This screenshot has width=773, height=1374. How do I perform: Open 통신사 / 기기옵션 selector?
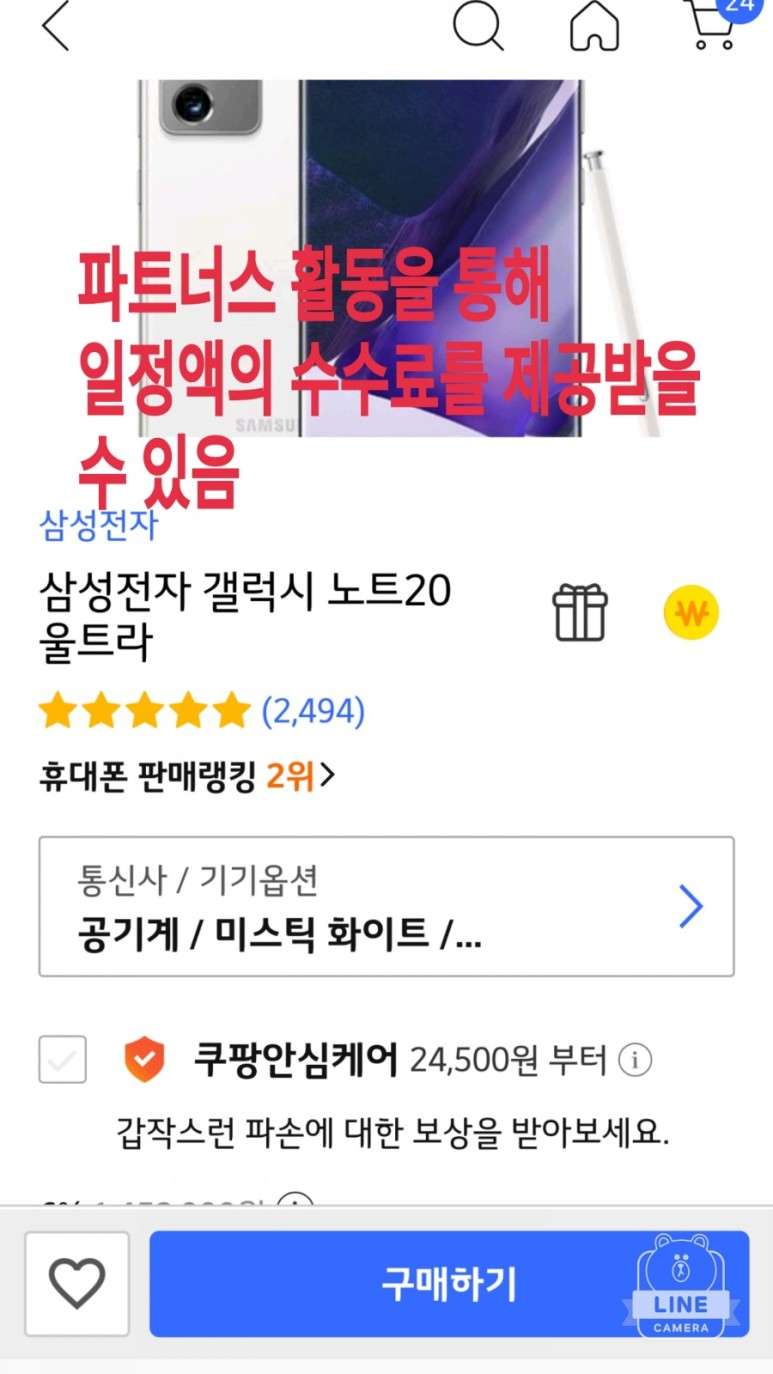click(x=386, y=907)
